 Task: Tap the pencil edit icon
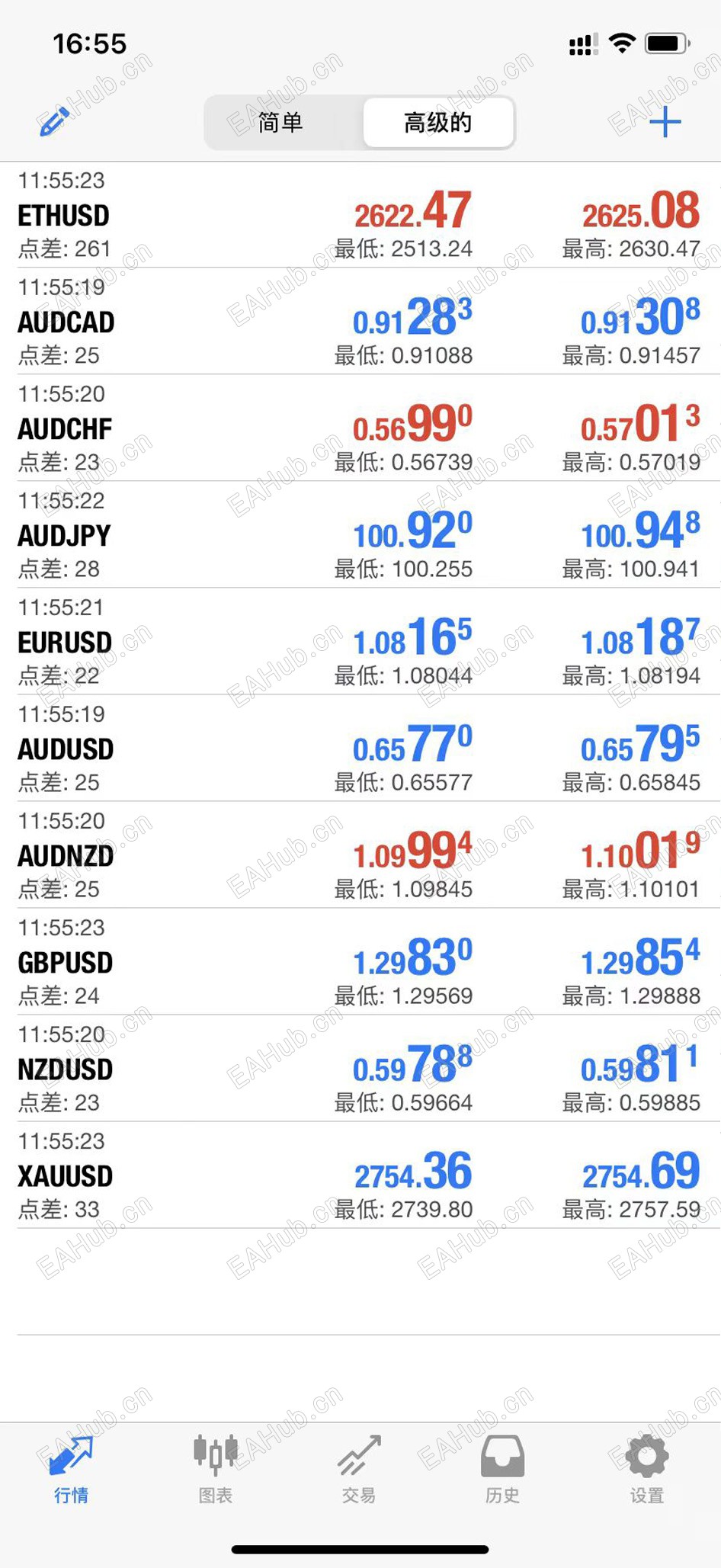[53, 122]
